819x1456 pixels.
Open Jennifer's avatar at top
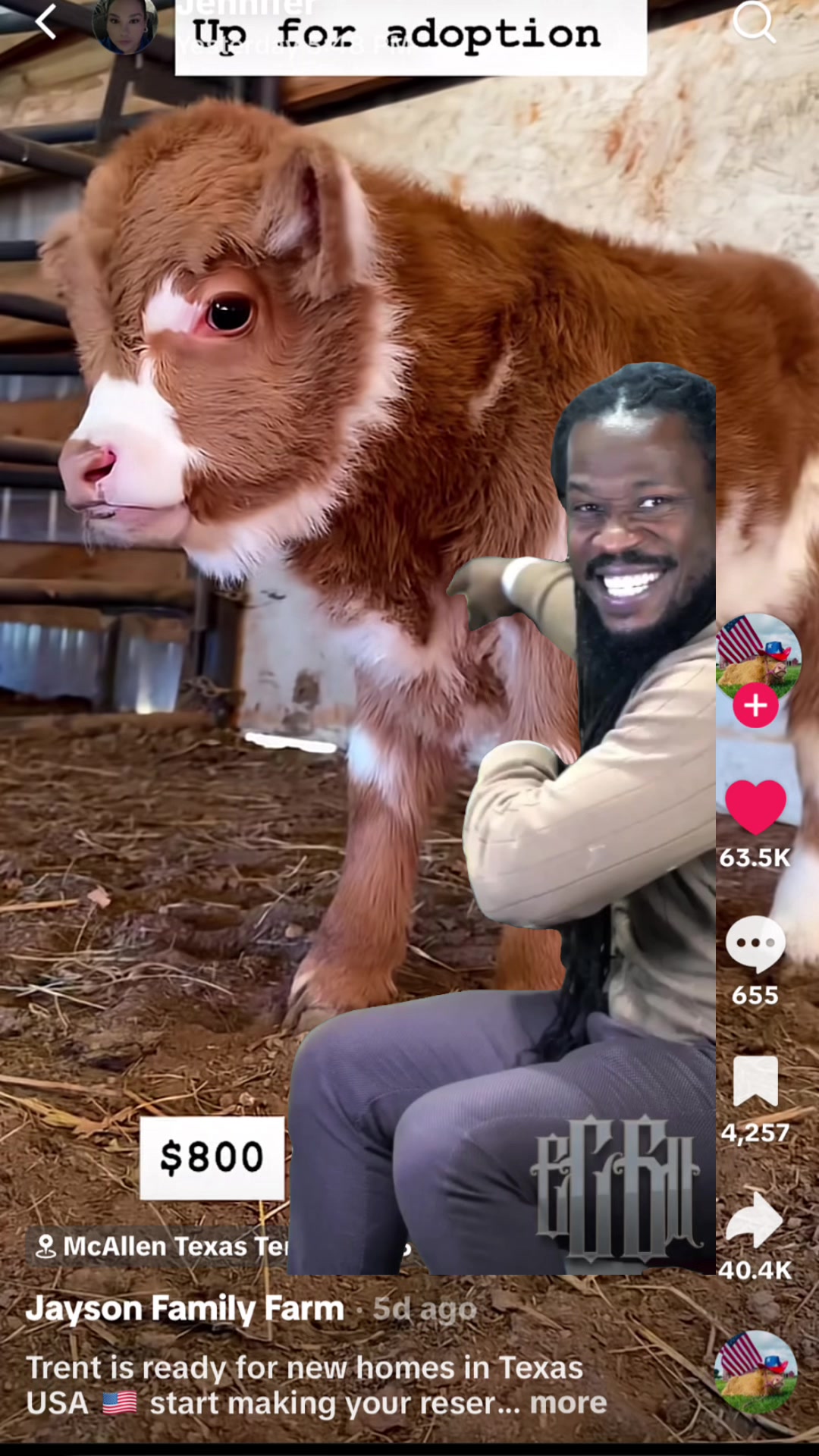(x=125, y=24)
